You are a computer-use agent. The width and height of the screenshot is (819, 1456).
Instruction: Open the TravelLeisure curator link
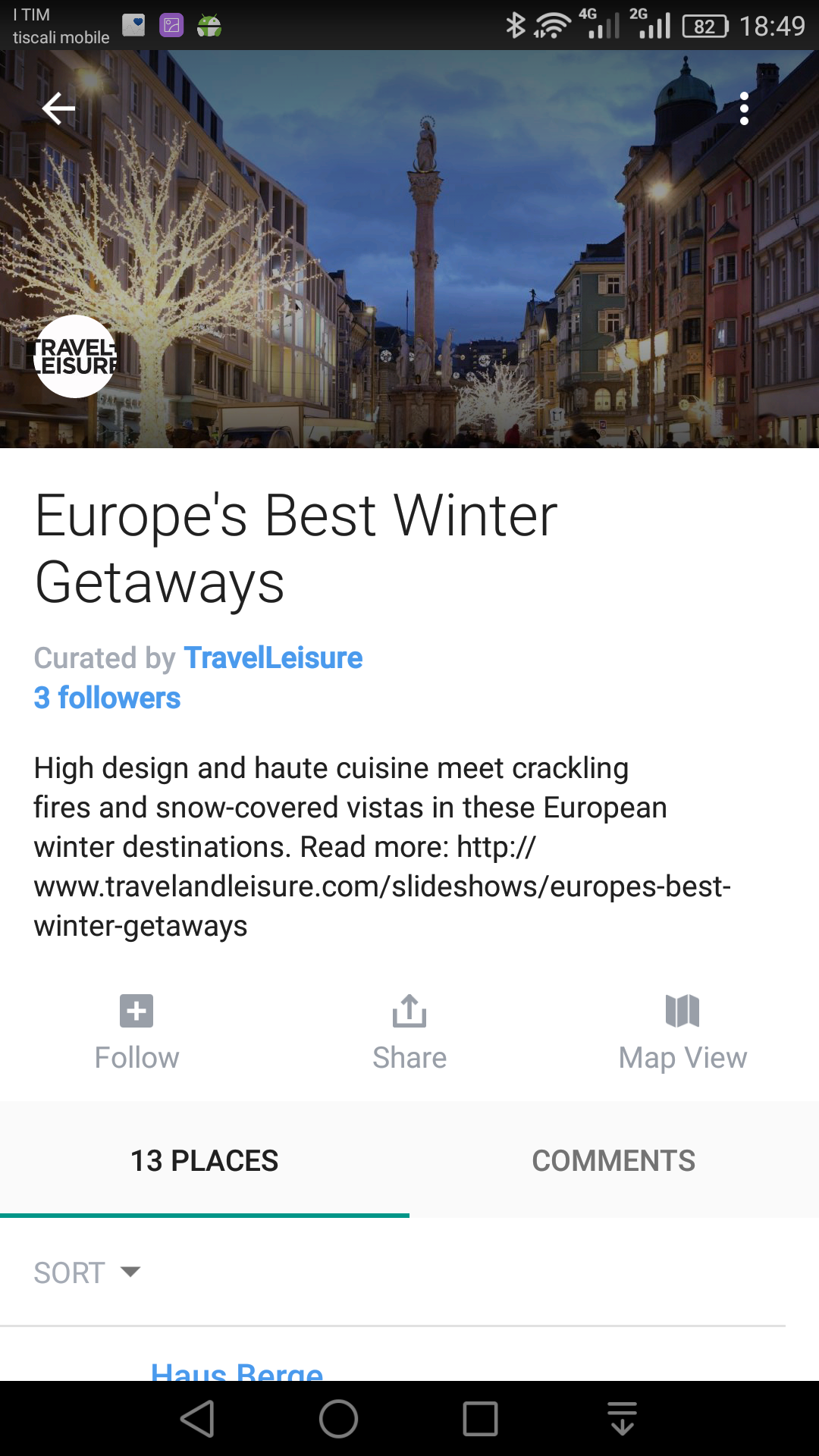(x=273, y=657)
